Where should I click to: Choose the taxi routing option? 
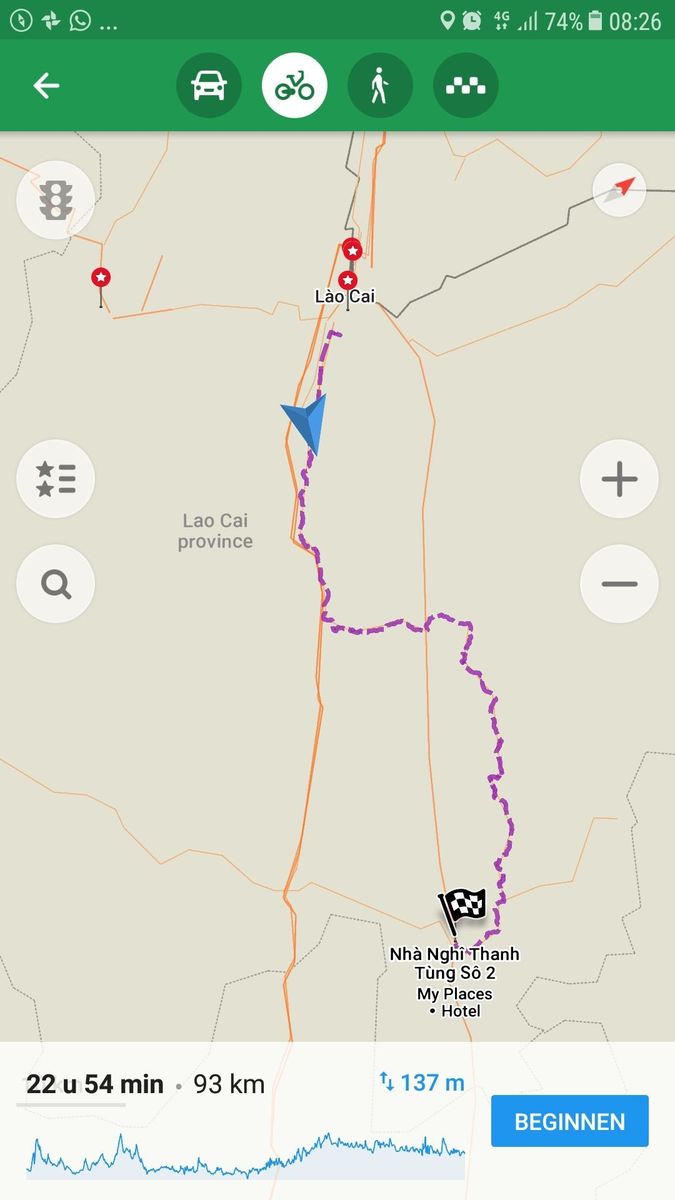[x=466, y=86]
